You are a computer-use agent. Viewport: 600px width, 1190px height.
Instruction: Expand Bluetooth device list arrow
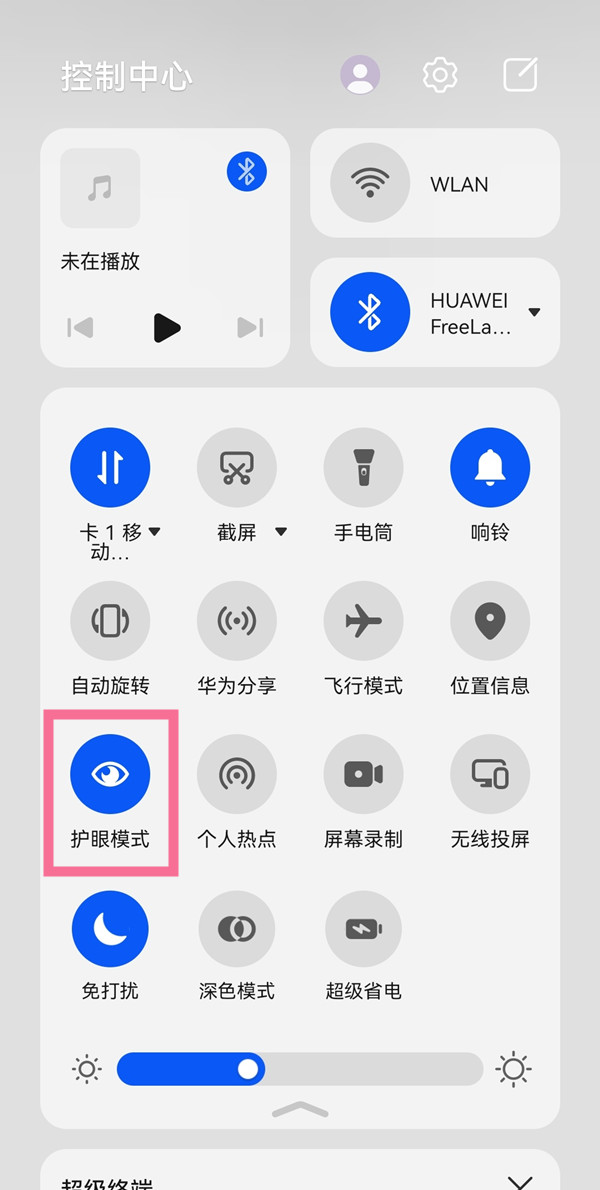(534, 312)
